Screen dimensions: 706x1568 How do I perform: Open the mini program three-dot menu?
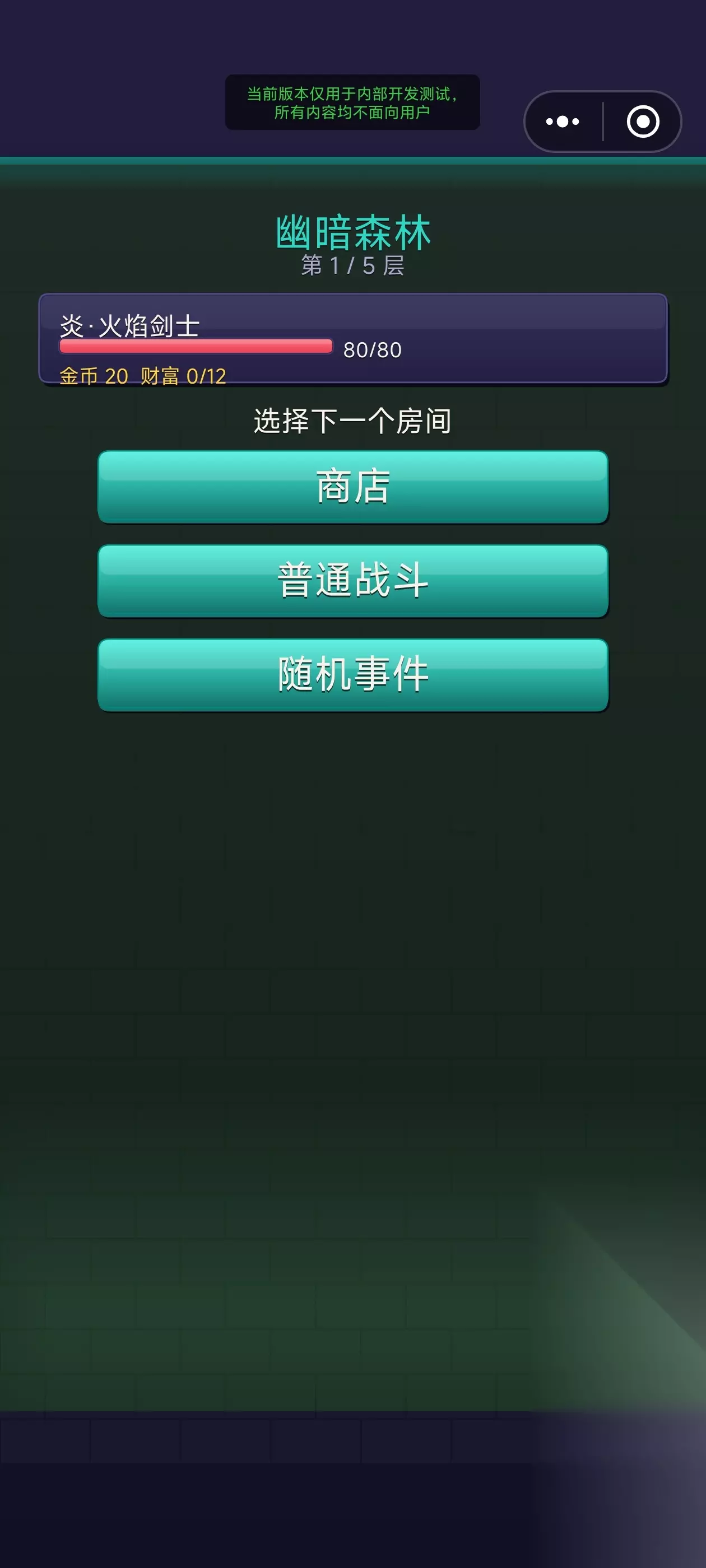click(562, 122)
